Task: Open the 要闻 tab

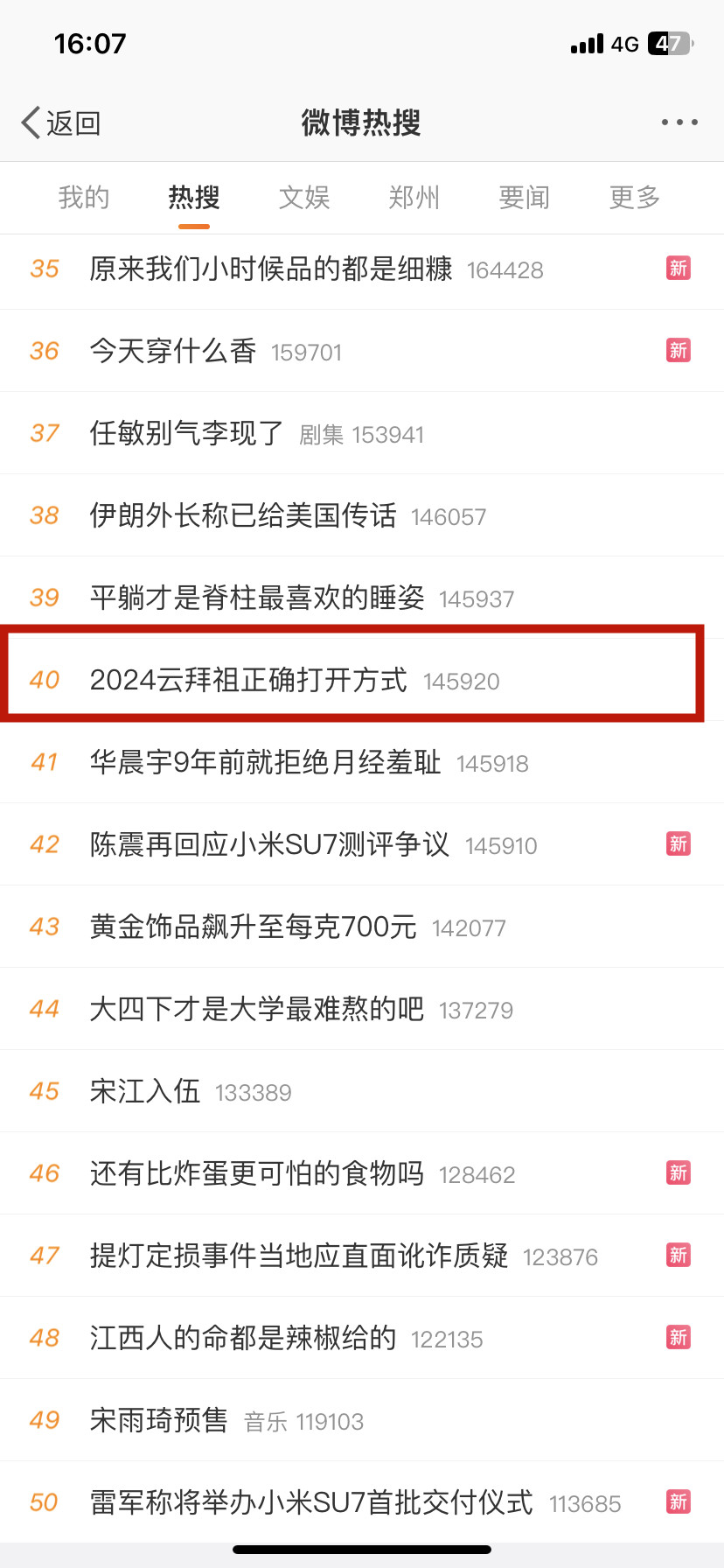Action: [x=525, y=198]
